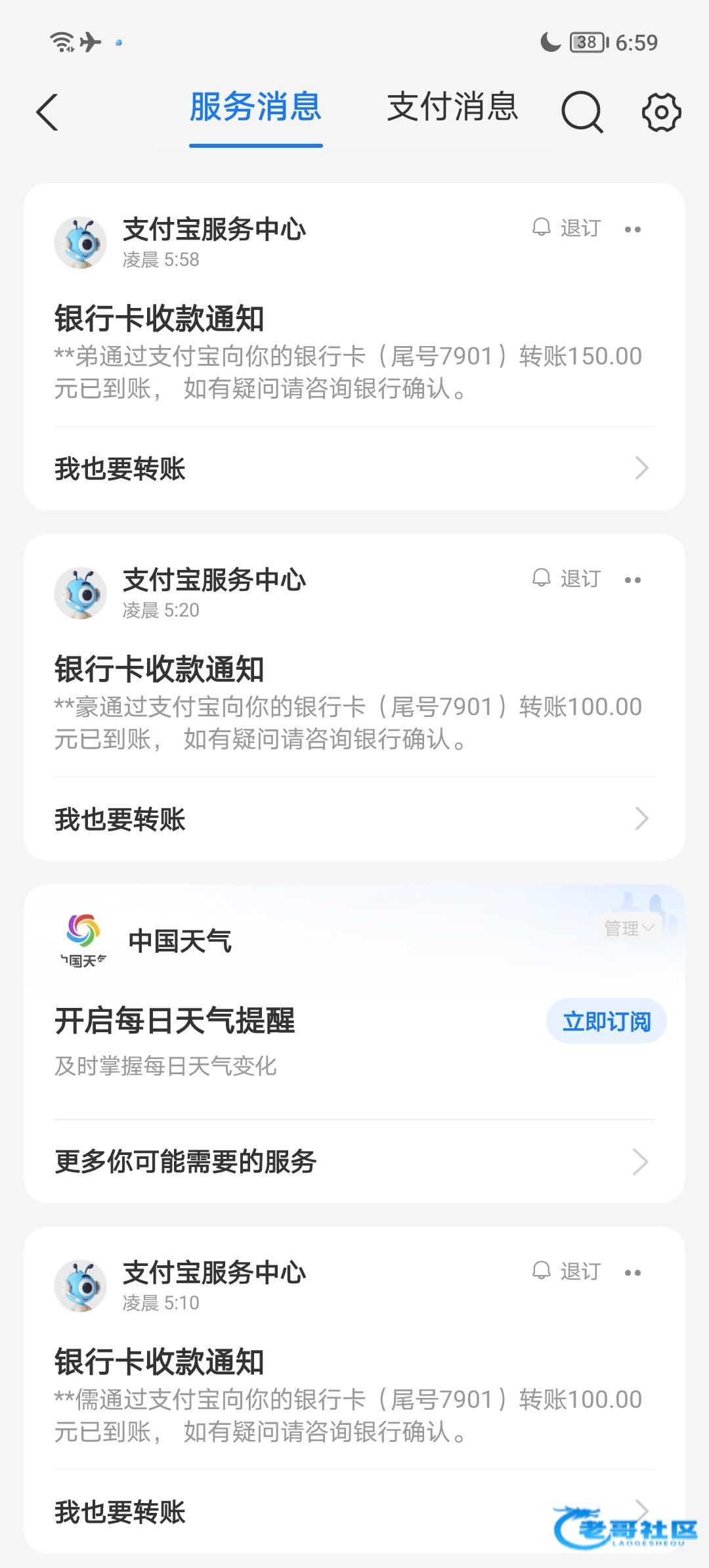Select the 服务消息 tab
This screenshot has width=709, height=1568.
pos(255,107)
